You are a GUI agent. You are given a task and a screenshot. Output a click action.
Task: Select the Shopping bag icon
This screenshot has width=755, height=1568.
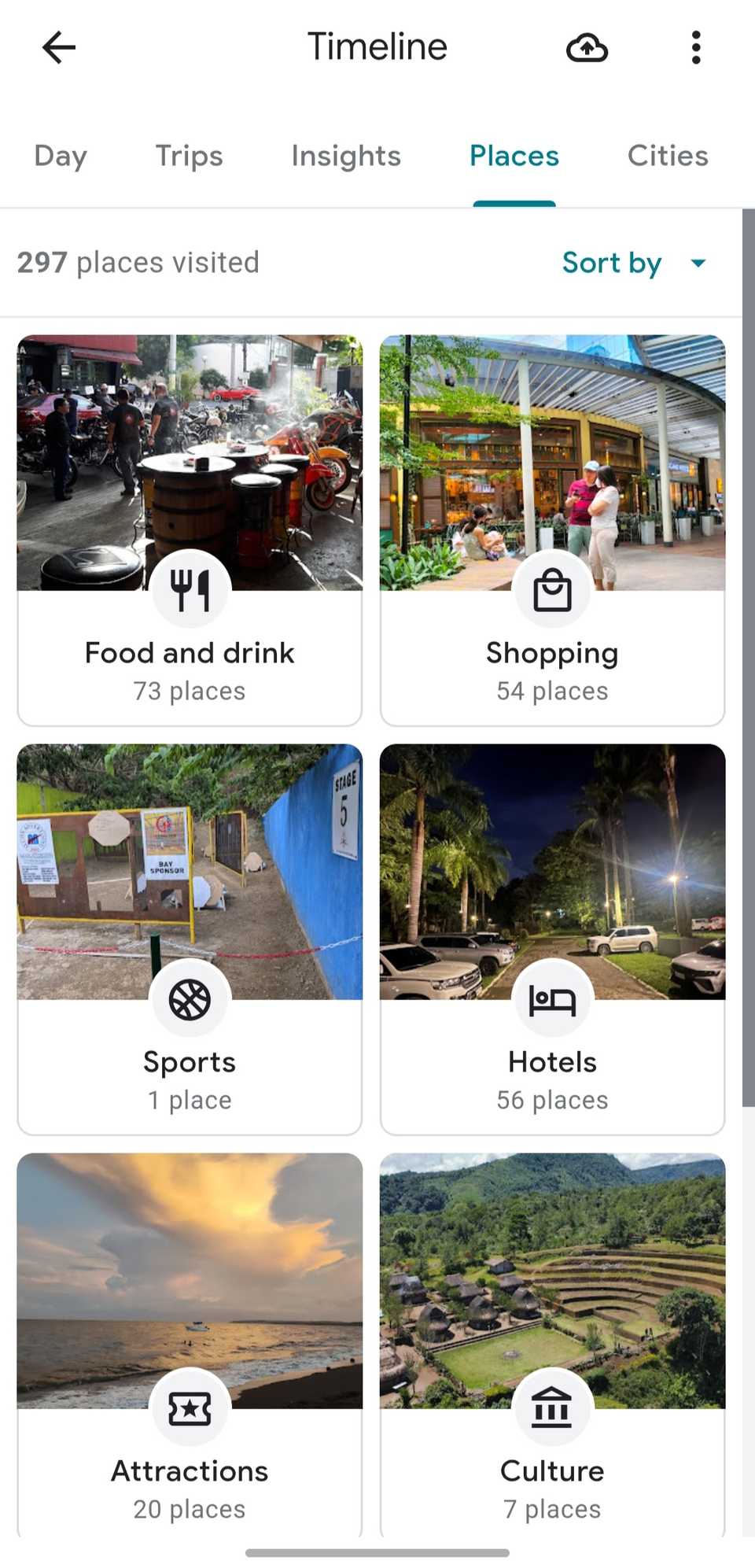point(551,590)
